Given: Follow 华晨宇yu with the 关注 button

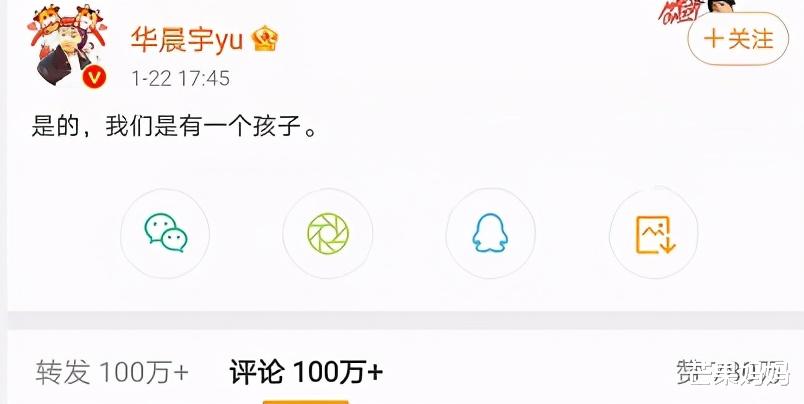Looking at the screenshot, I should coord(739,40).
